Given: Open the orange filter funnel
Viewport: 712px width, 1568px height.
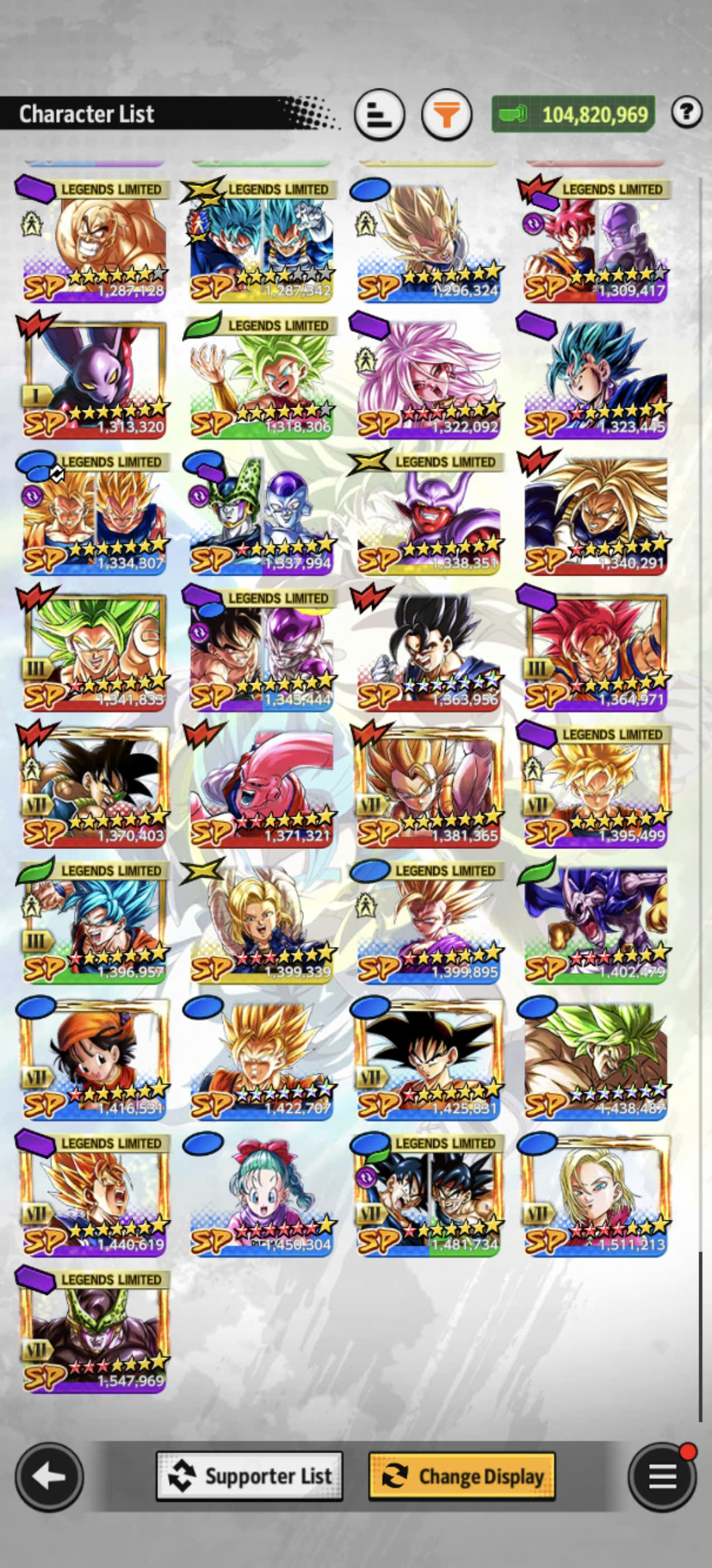Looking at the screenshot, I should tap(446, 114).
